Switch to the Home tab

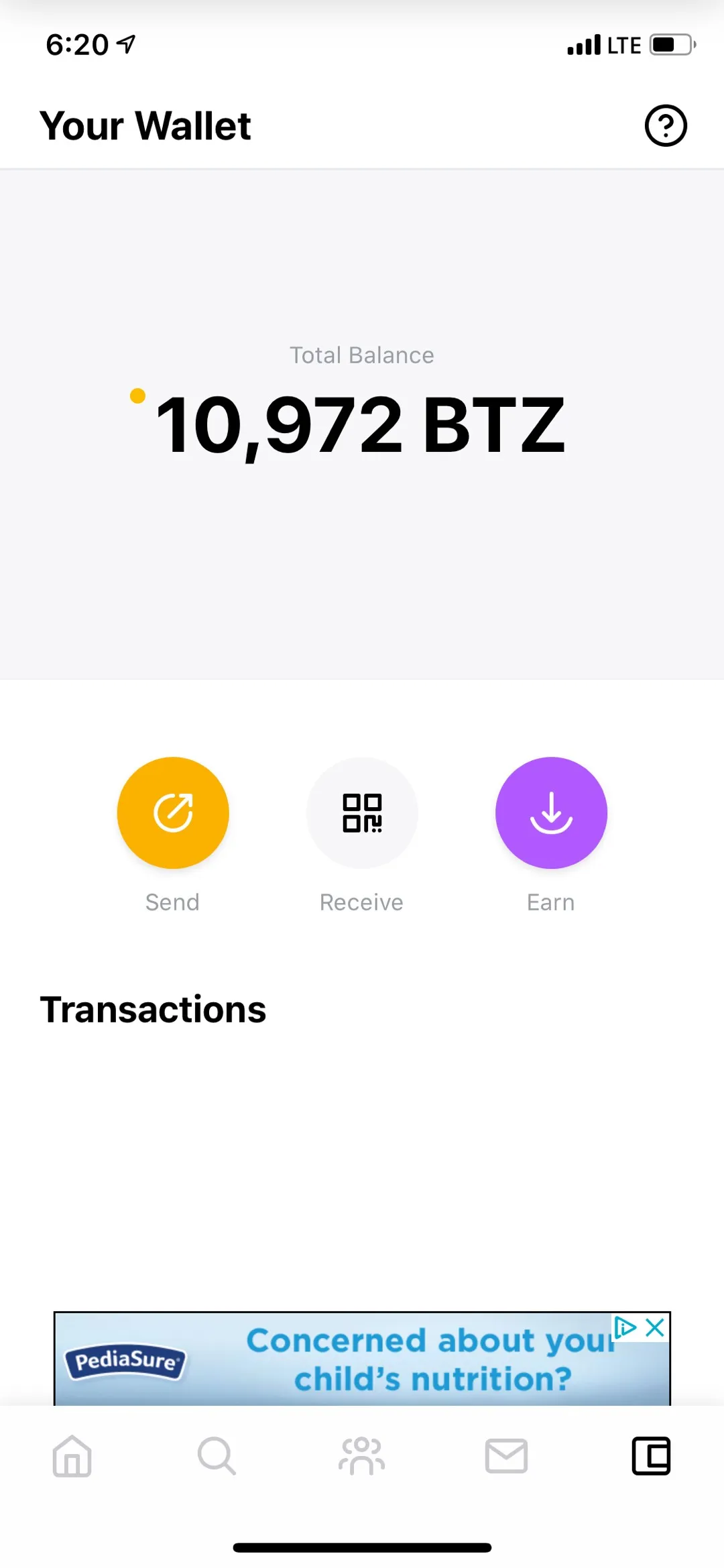click(x=72, y=1456)
